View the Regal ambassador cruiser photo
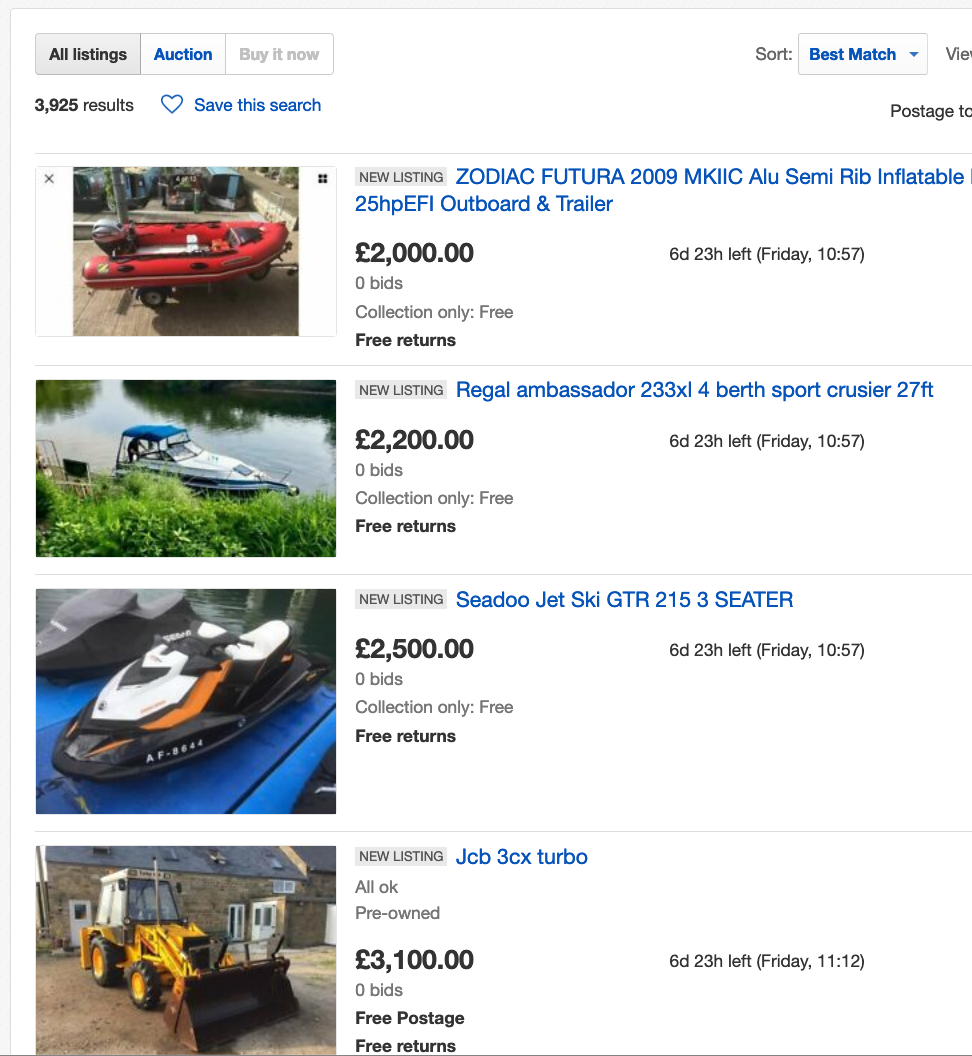 click(x=186, y=468)
